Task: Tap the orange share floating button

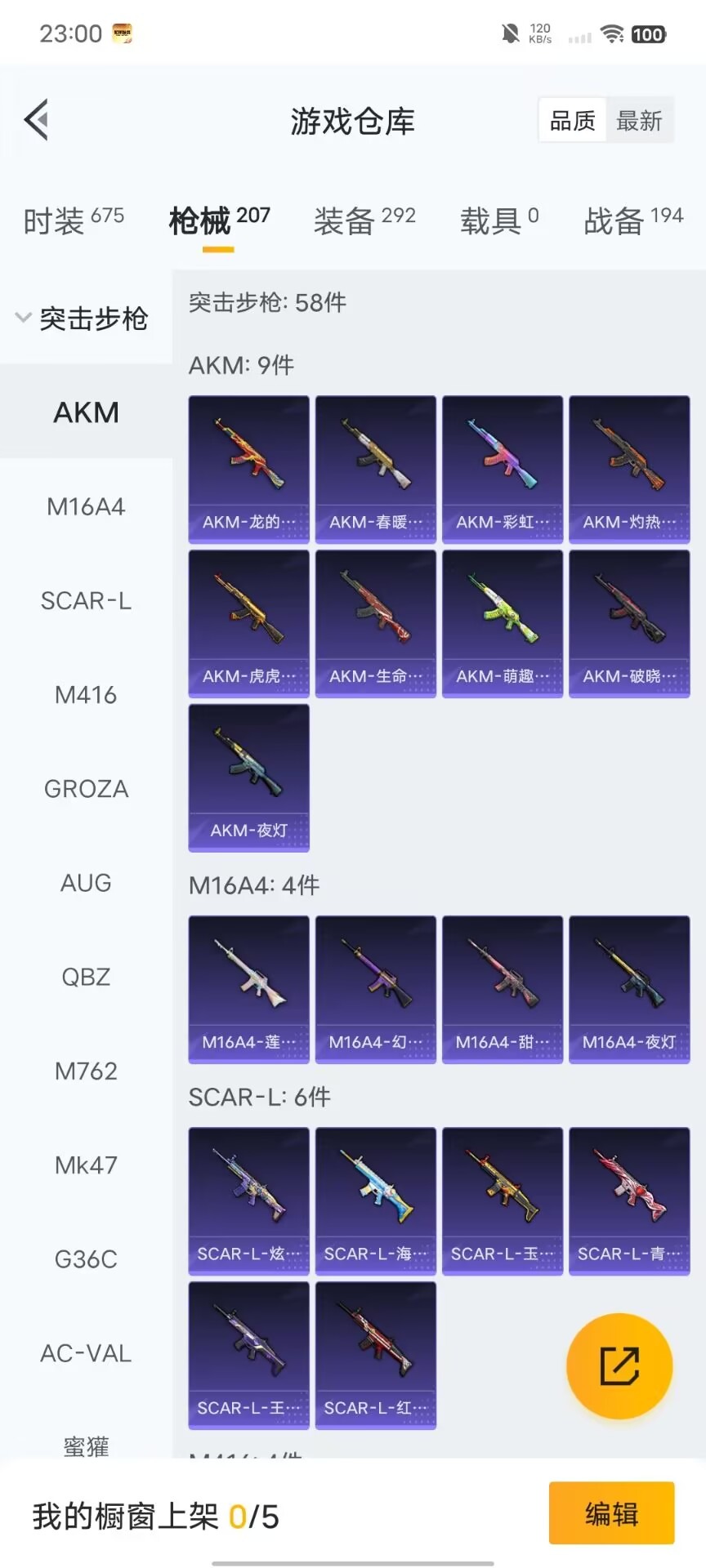Action: tap(619, 1366)
